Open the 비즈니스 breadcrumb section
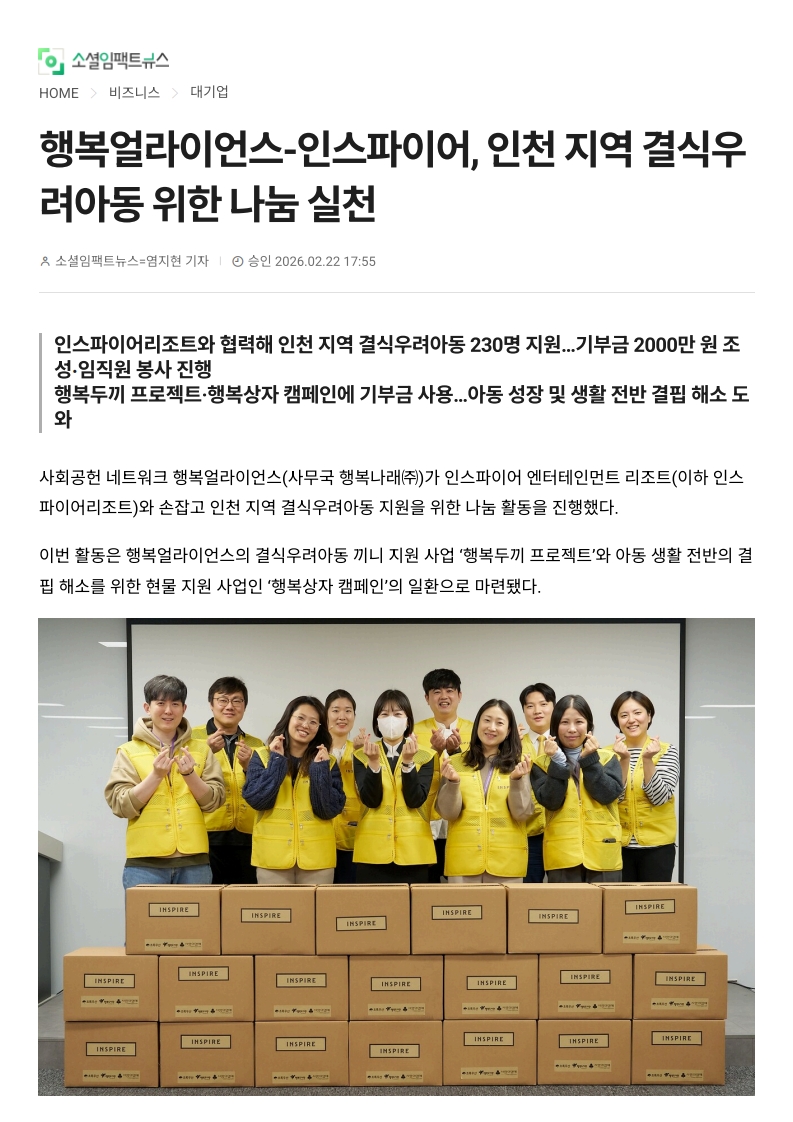 pos(134,93)
